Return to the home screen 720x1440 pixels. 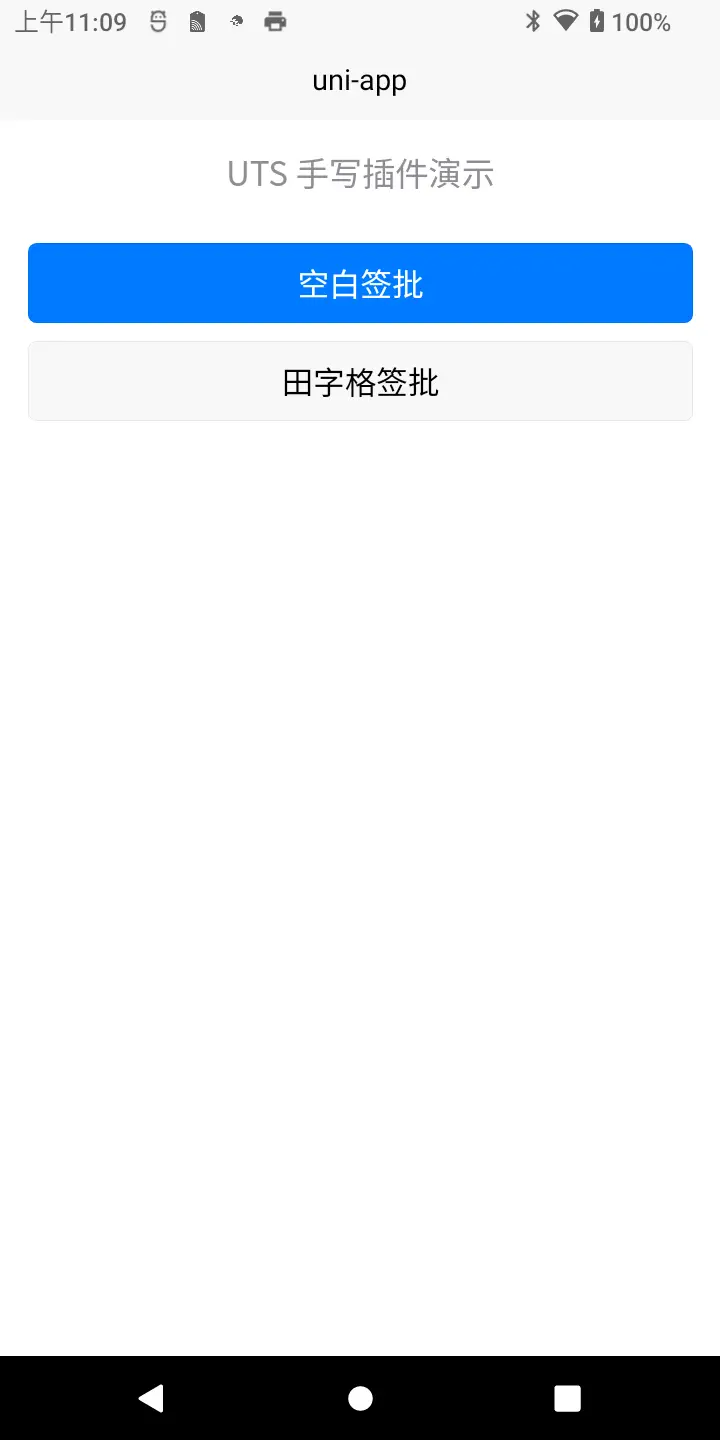360,1398
